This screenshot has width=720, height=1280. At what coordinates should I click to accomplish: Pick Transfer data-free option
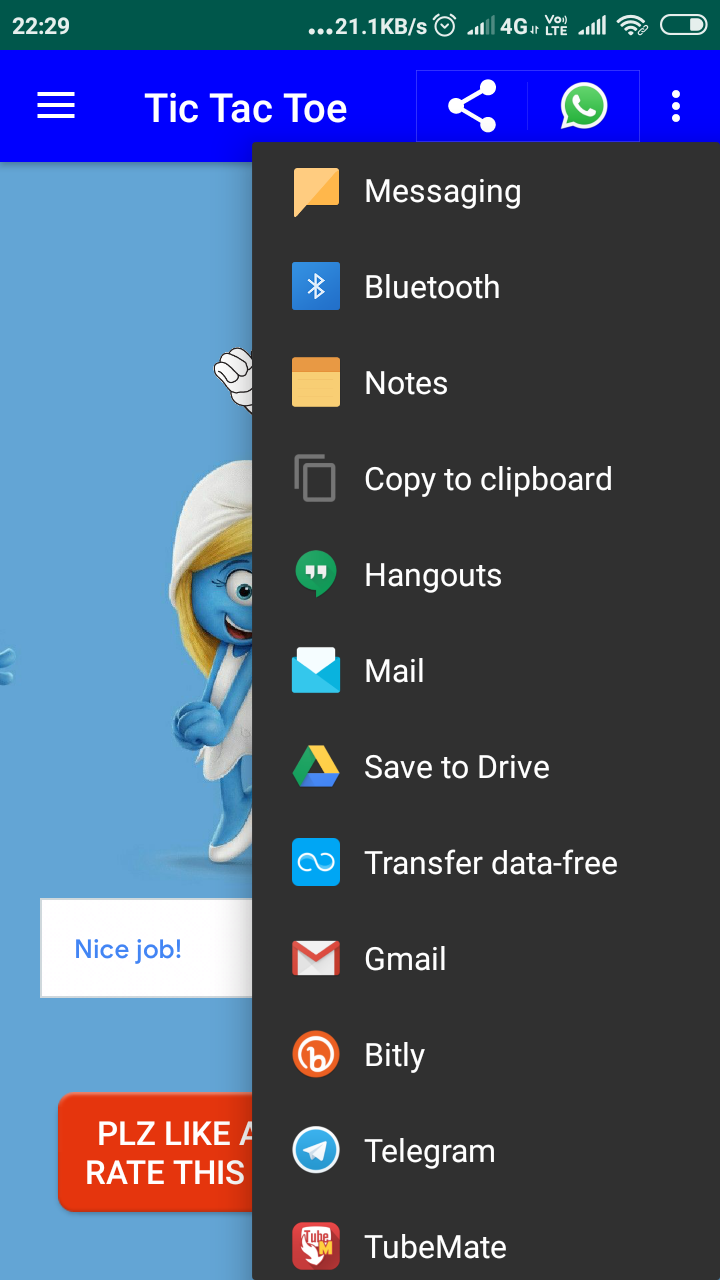coord(490,863)
